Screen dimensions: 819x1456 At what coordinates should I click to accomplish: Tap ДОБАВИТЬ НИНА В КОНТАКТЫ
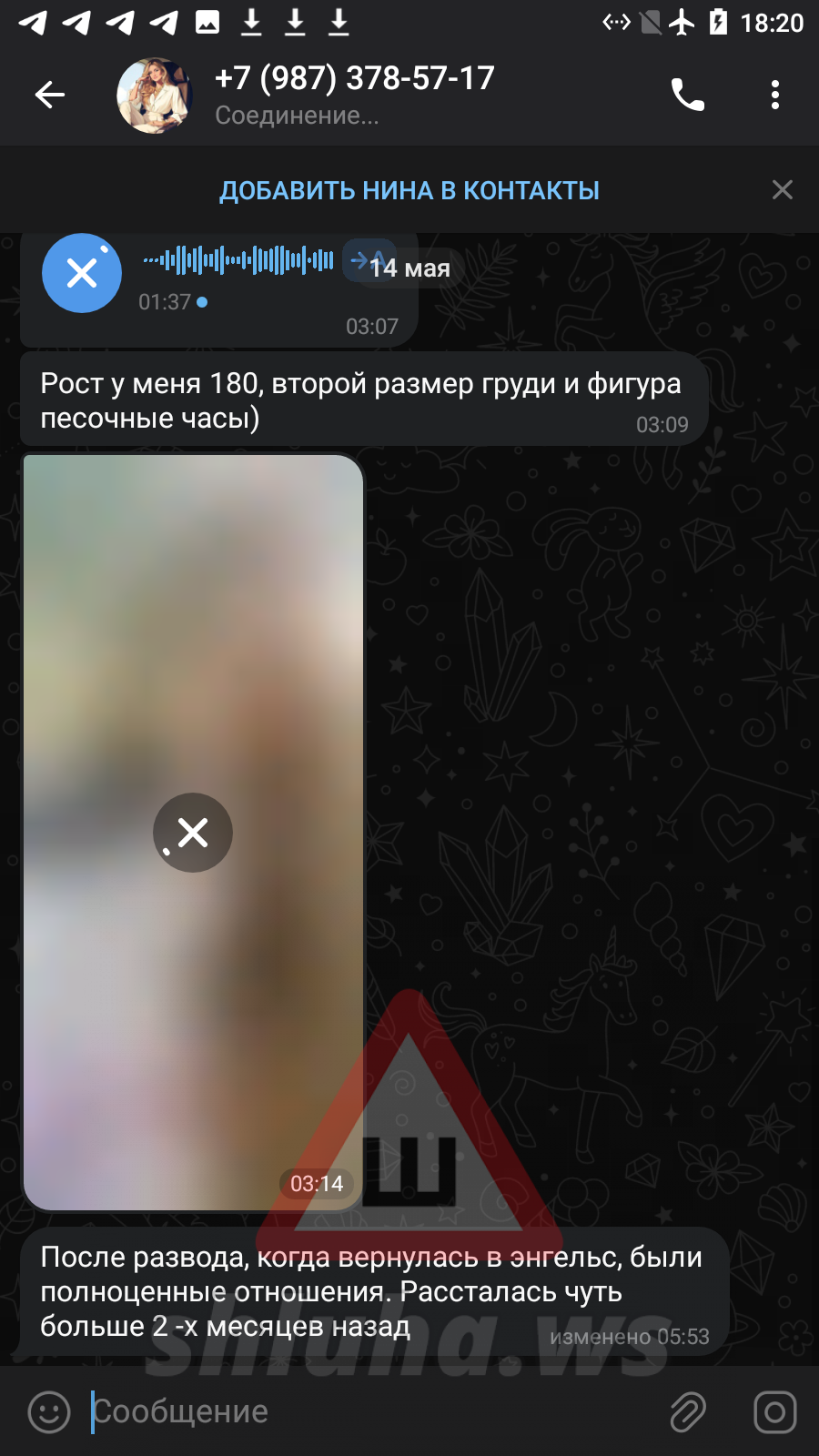409,190
